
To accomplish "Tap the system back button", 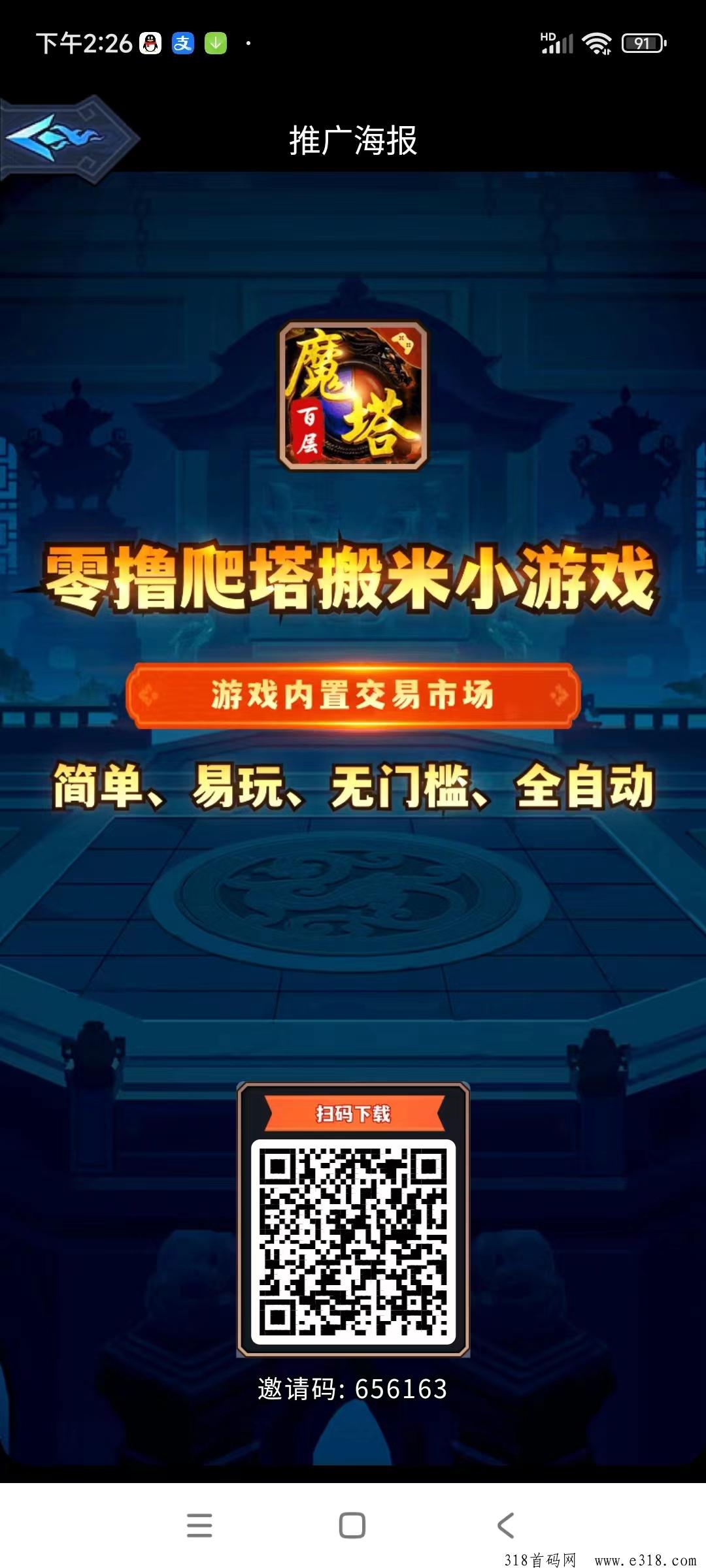I will pyautogui.click(x=505, y=1526).
